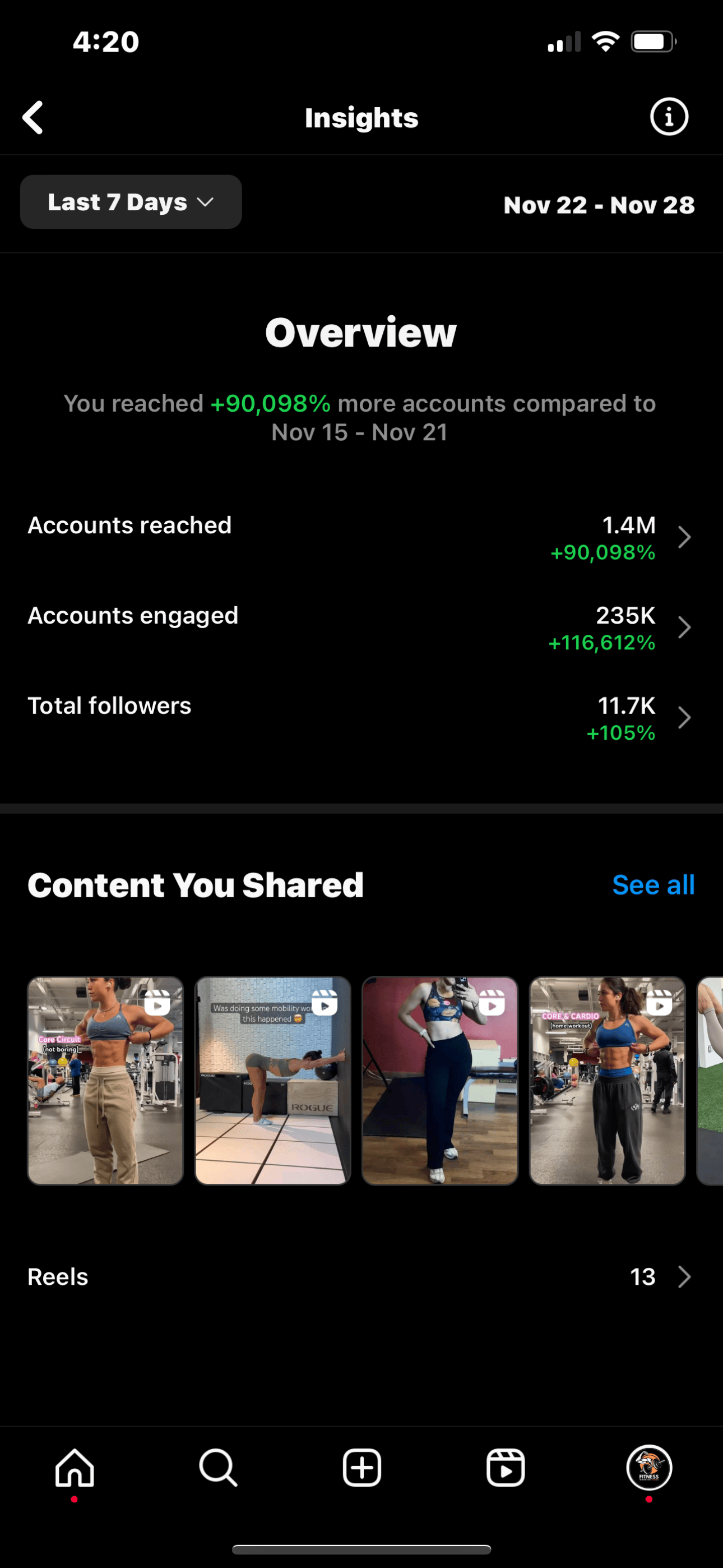Switch to the Home tab
Image resolution: width=723 pixels, height=1568 pixels.
[74, 1468]
